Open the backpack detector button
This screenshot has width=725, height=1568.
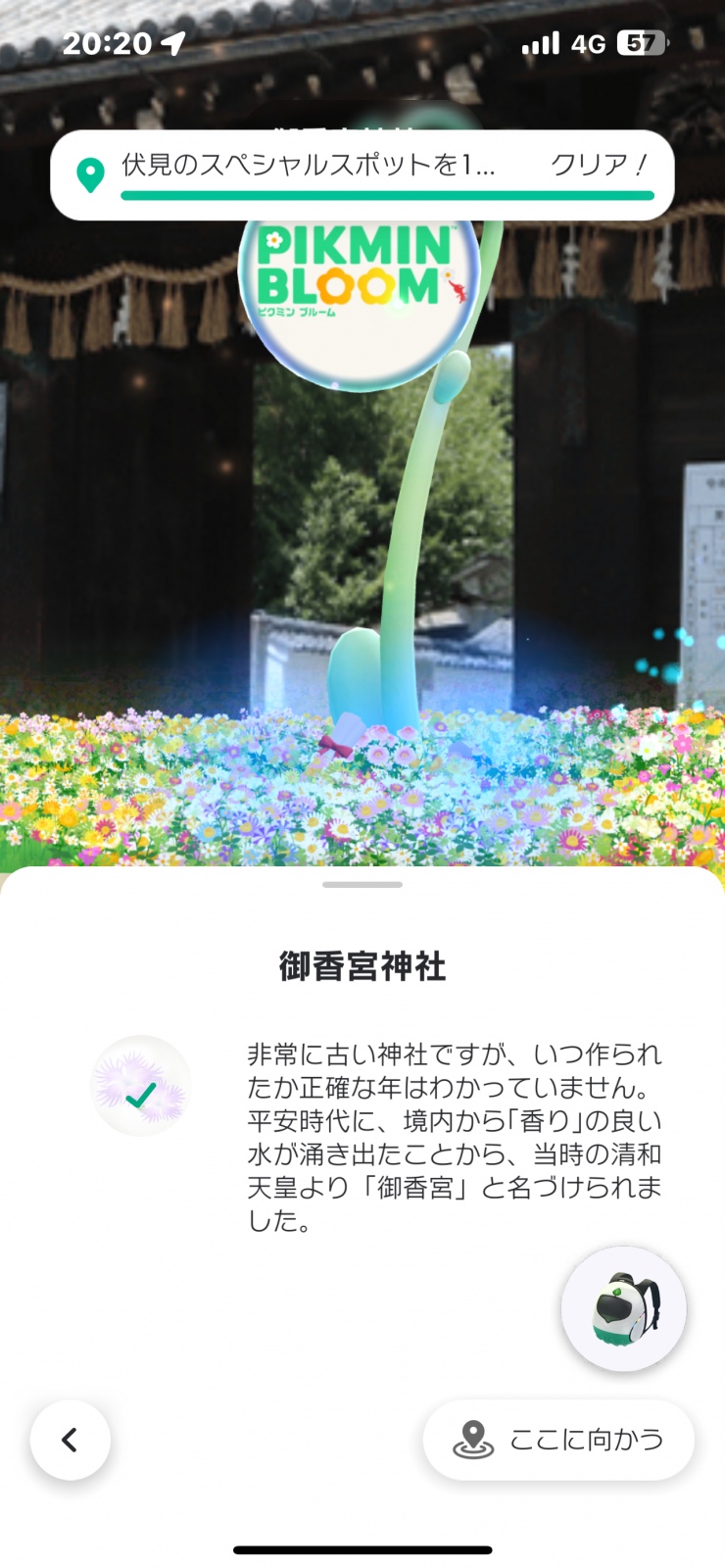pos(624,1308)
